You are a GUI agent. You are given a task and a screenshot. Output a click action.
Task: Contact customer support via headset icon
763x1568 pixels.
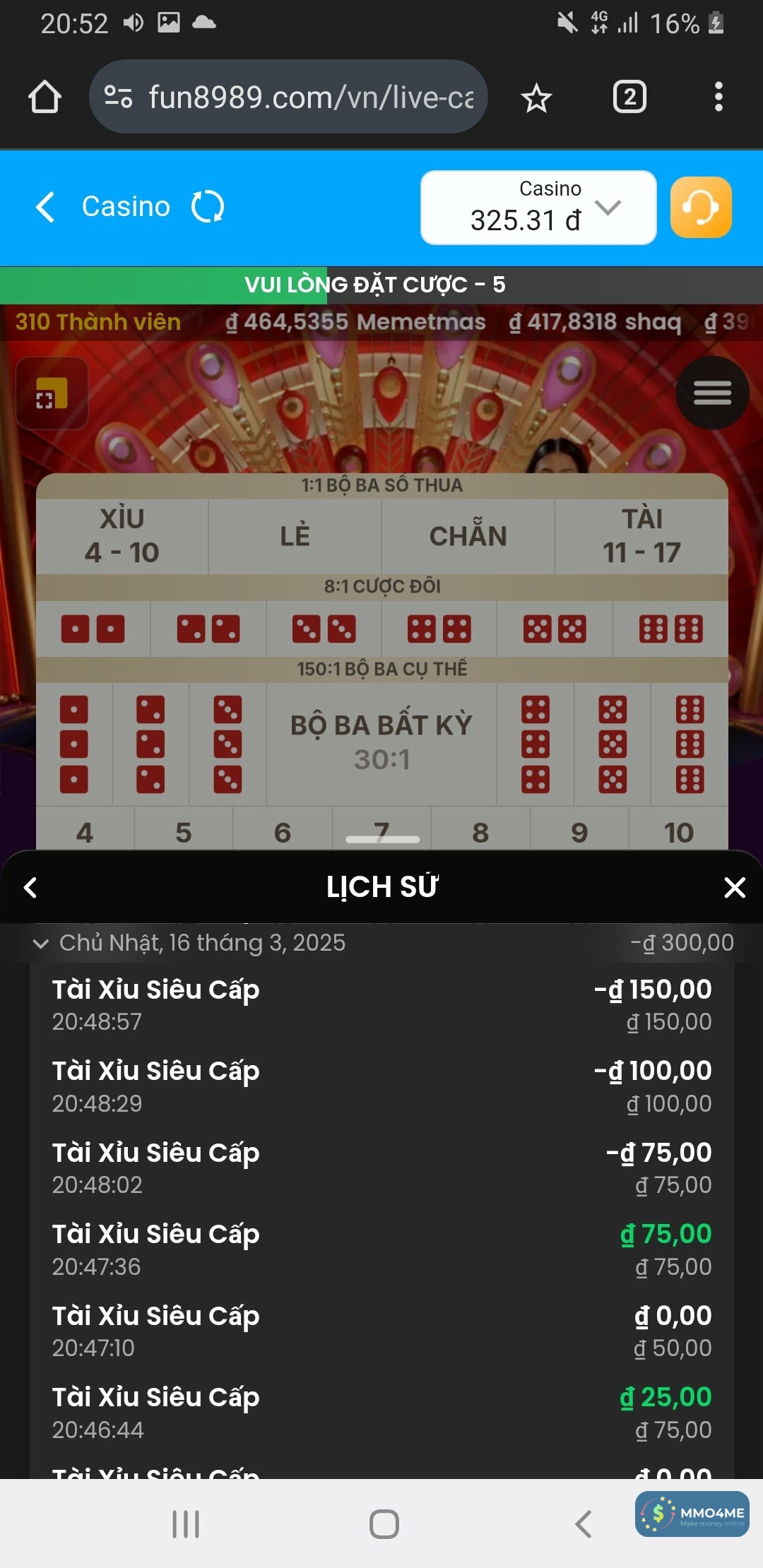click(700, 208)
